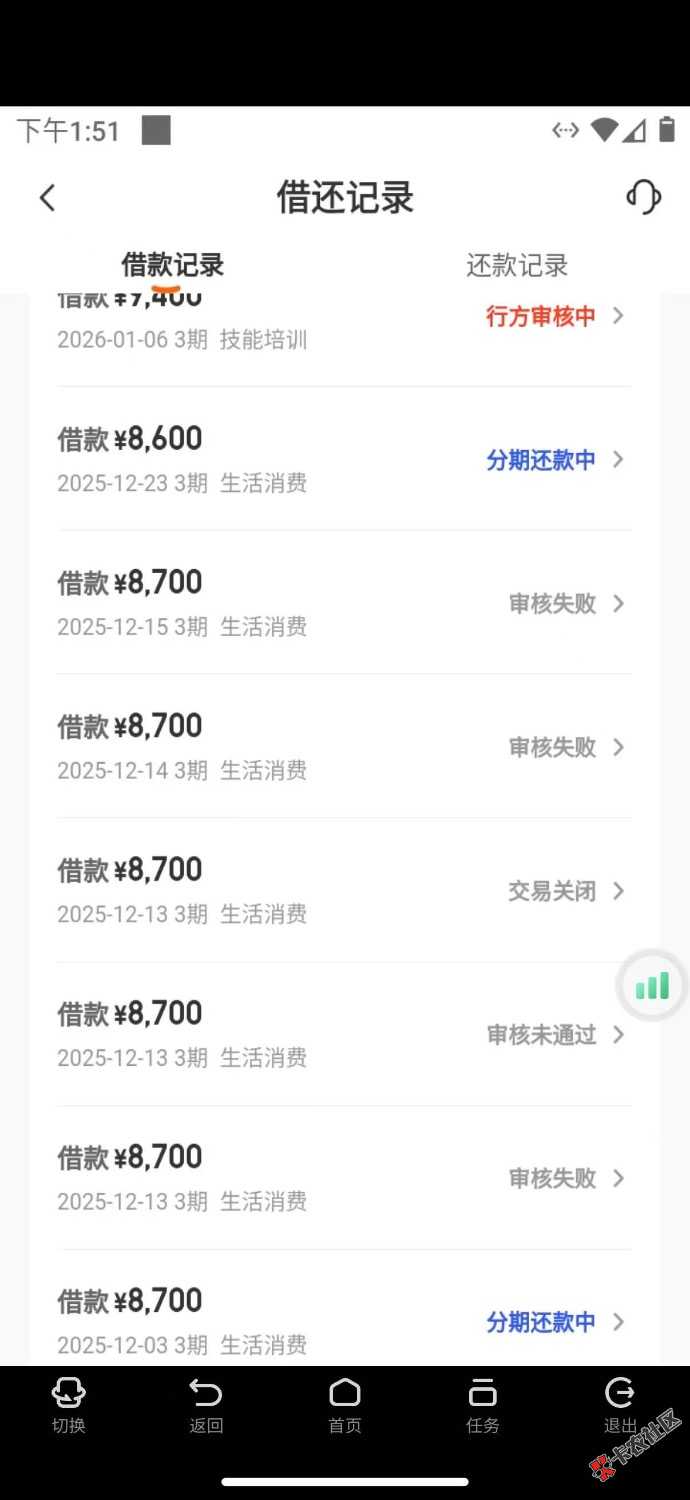This screenshot has width=690, height=1500.
Task: Select the 借款记录 tab
Action: [172, 265]
